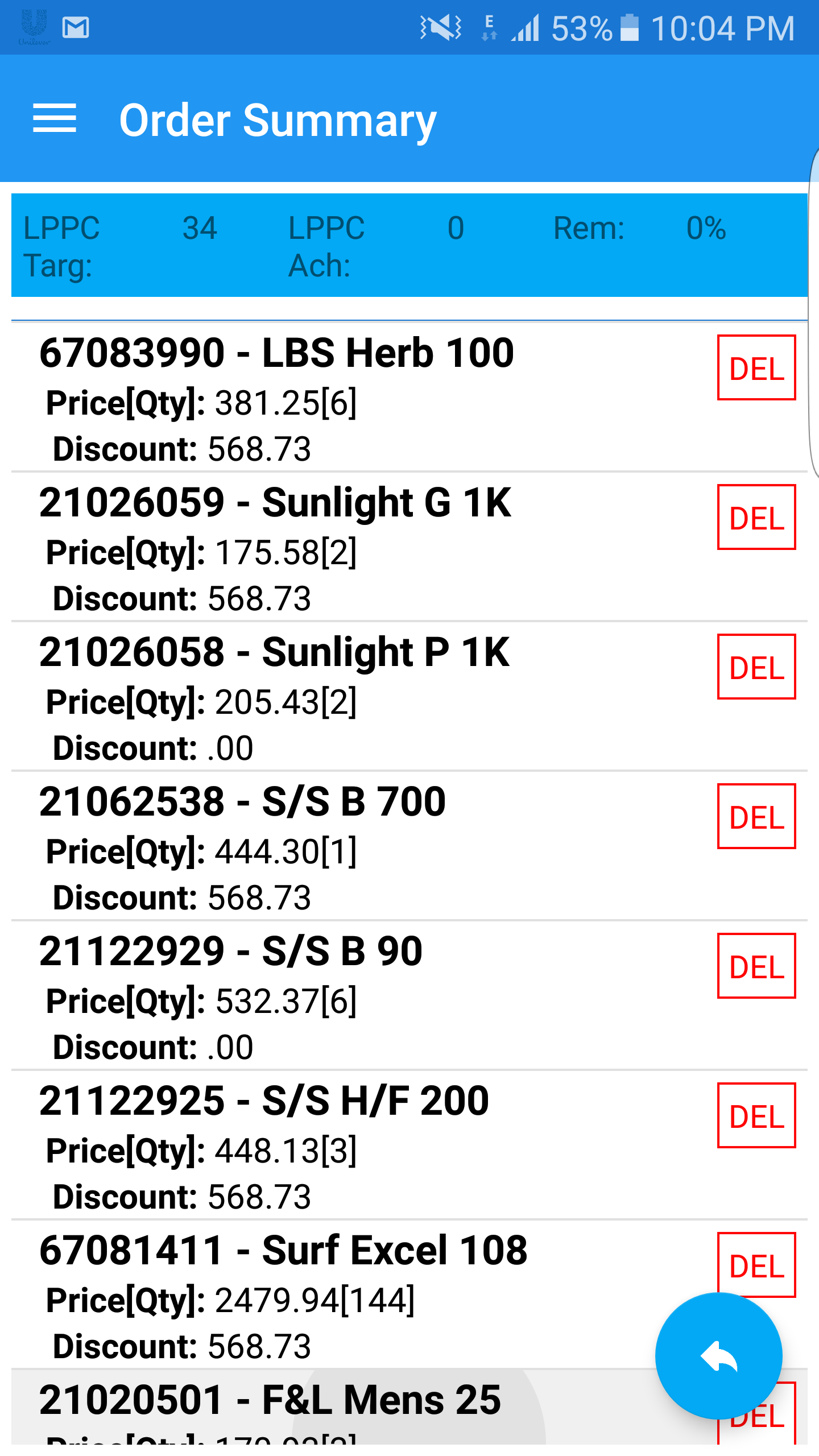Delete S/S B 90 line item

click(x=756, y=966)
